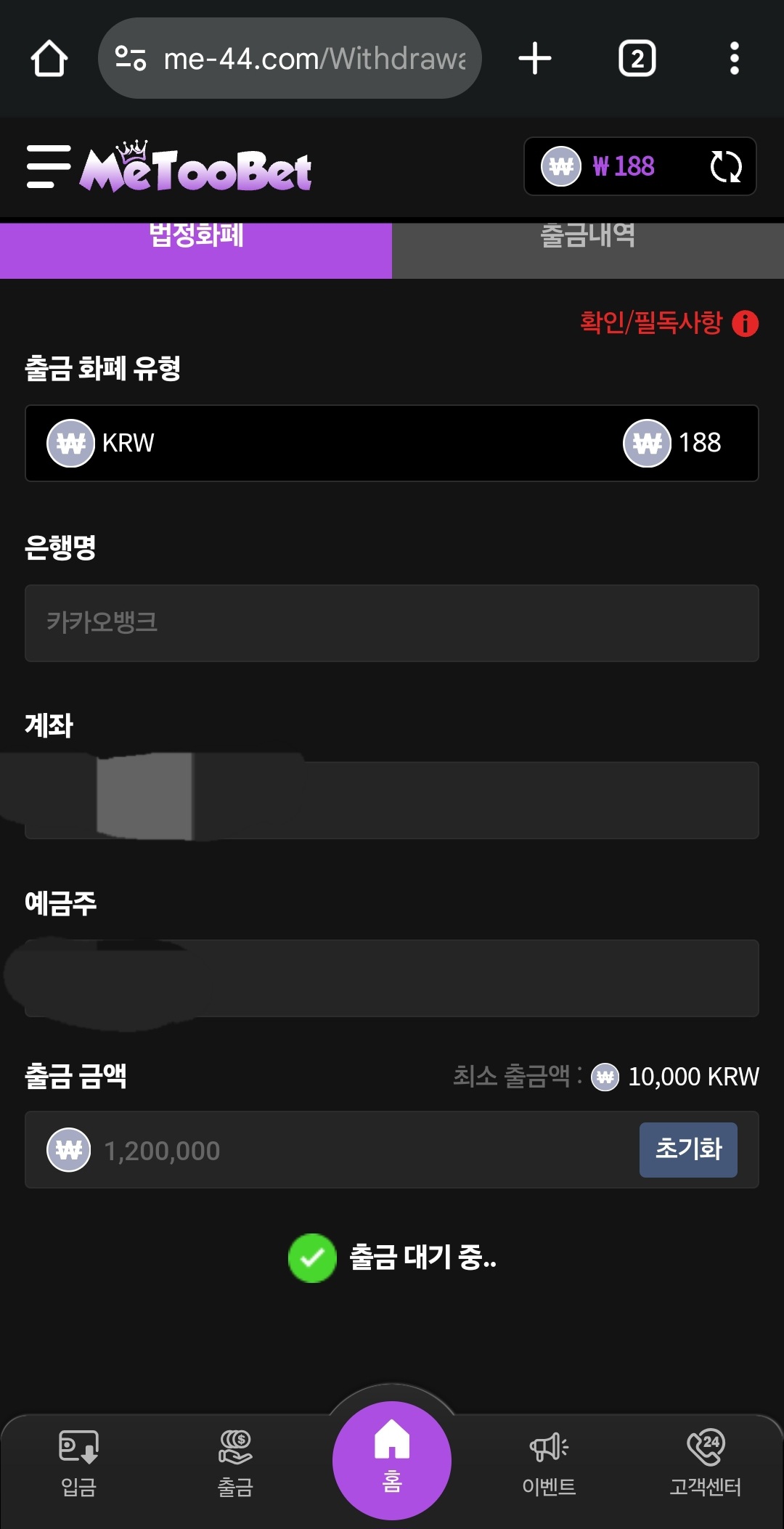Viewport: 784px width, 1529px height.
Task: Reset amount with the 초기화 button
Action: tap(687, 1150)
